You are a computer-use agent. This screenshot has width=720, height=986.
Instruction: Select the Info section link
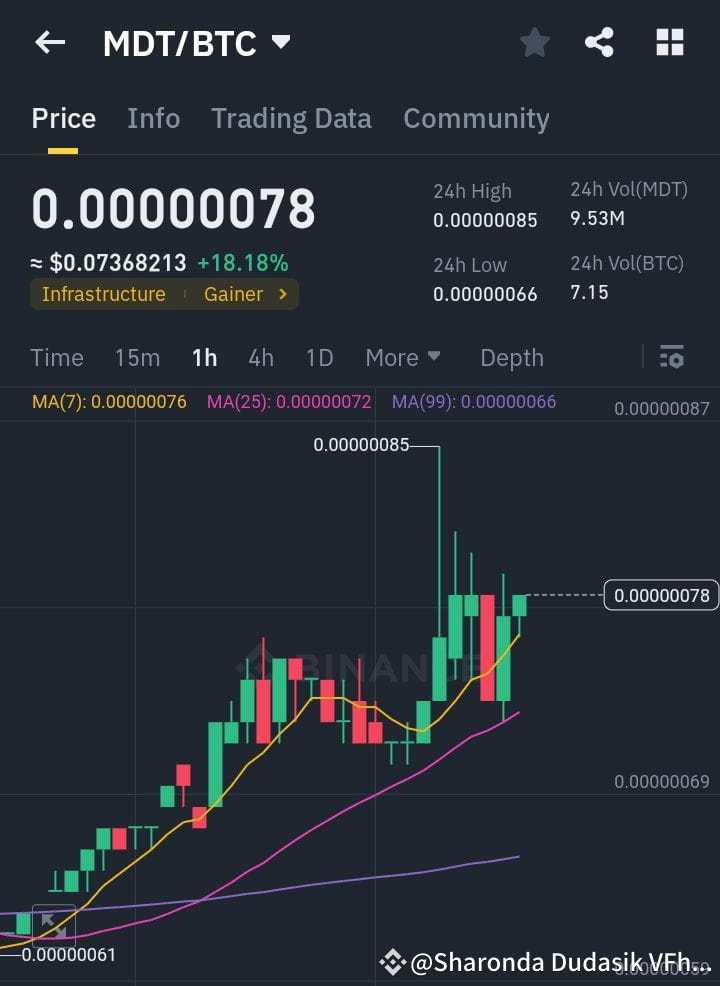coord(153,118)
